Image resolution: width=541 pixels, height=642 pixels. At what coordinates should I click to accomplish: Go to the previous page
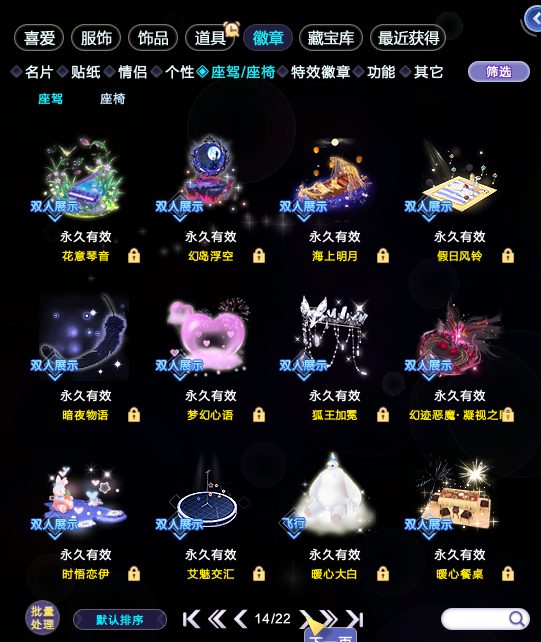pos(241,619)
